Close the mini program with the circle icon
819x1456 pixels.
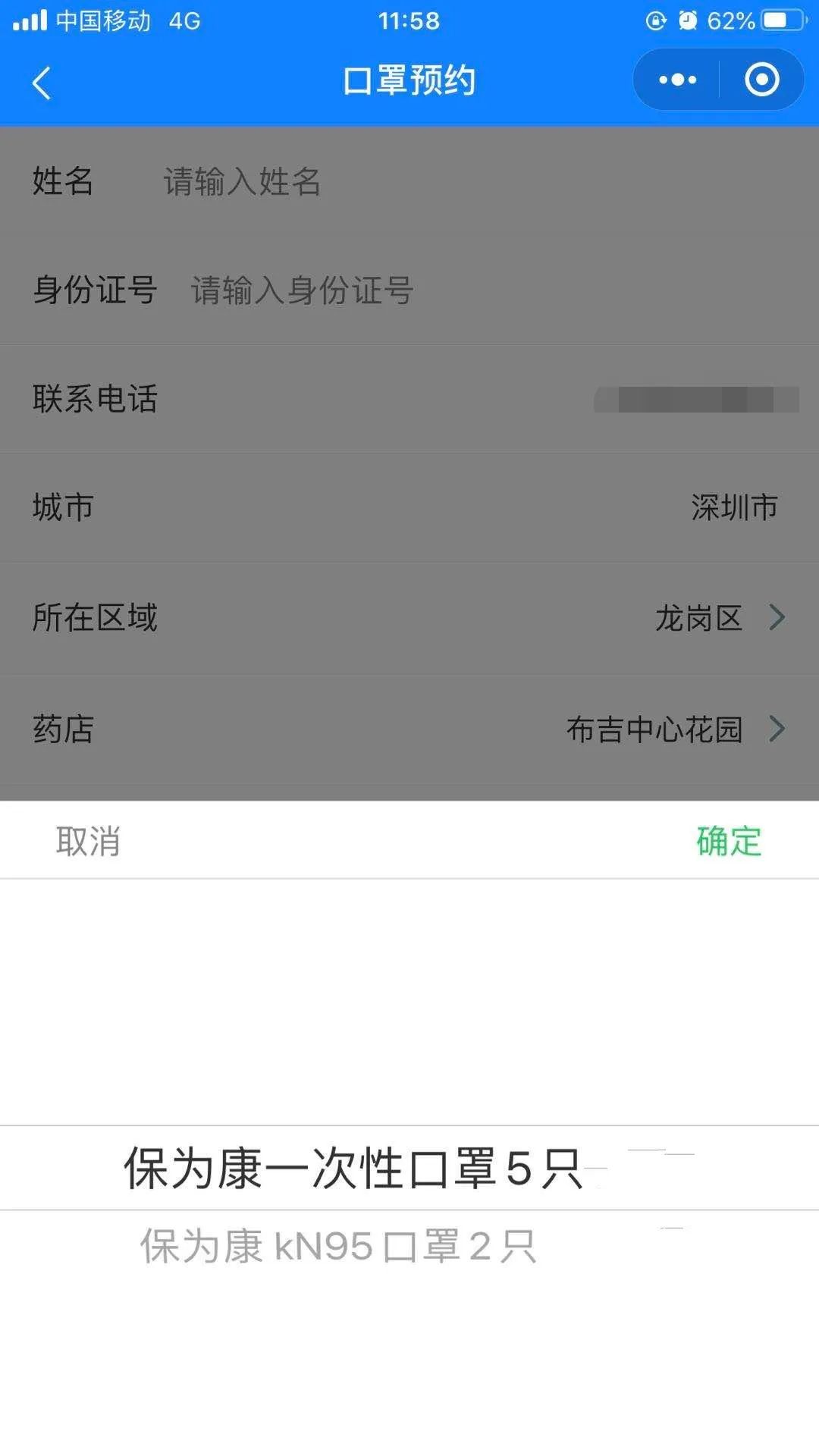pyautogui.click(x=761, y=80)
